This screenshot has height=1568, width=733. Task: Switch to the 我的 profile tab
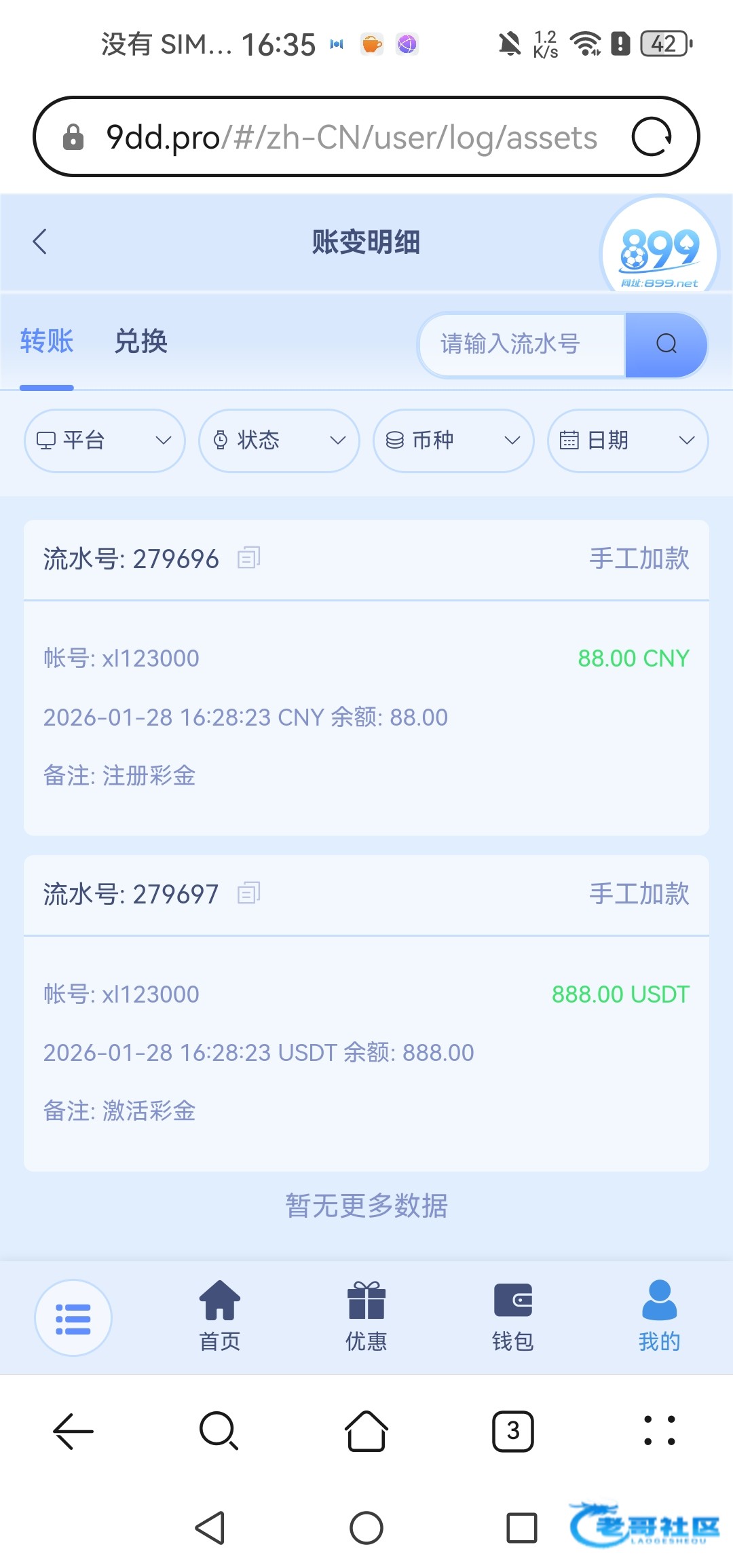tap(659, 1315)
